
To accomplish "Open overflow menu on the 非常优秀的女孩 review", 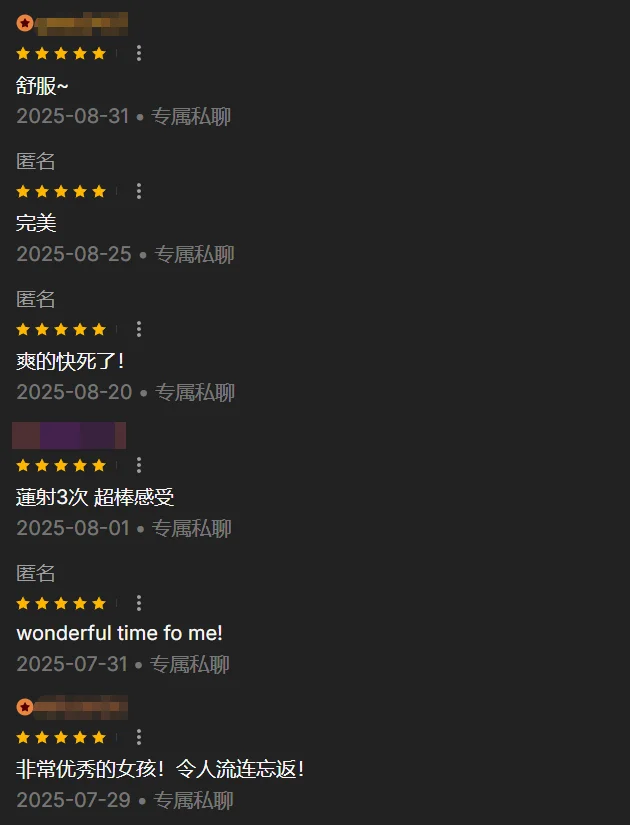I will [139, 737].
